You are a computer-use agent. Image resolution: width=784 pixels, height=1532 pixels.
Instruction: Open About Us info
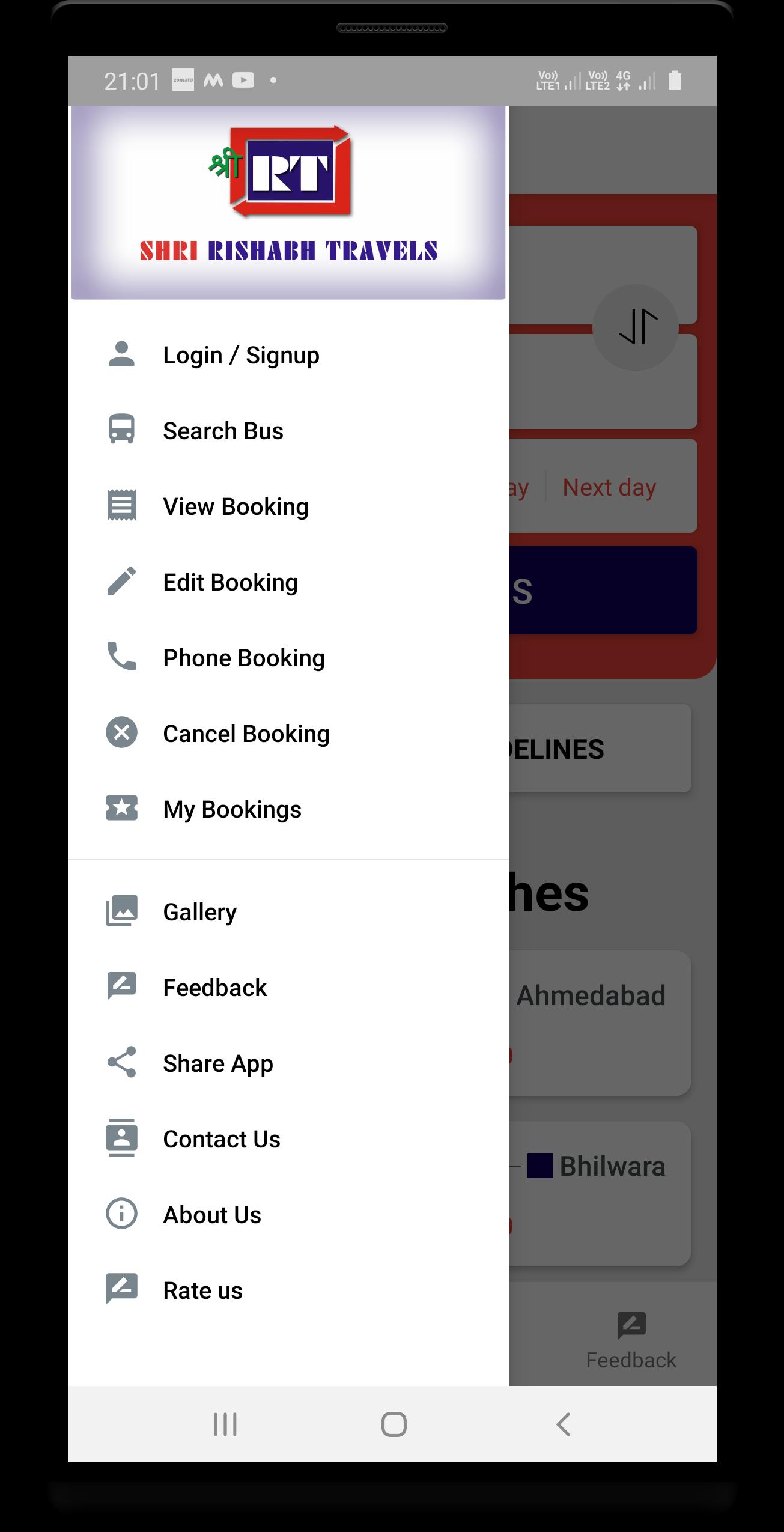[x=288, y=1215]
